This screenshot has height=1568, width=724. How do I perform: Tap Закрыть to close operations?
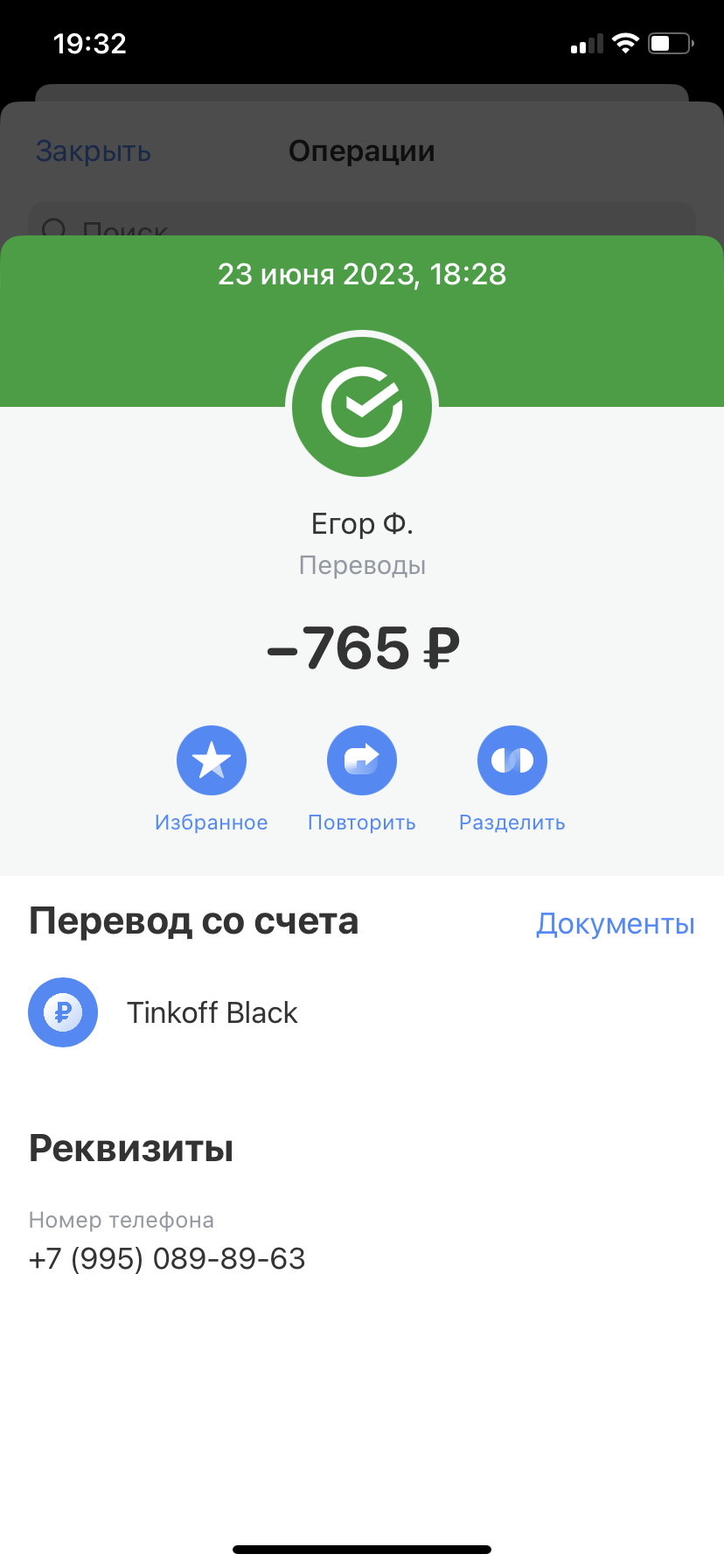(94, 151)
